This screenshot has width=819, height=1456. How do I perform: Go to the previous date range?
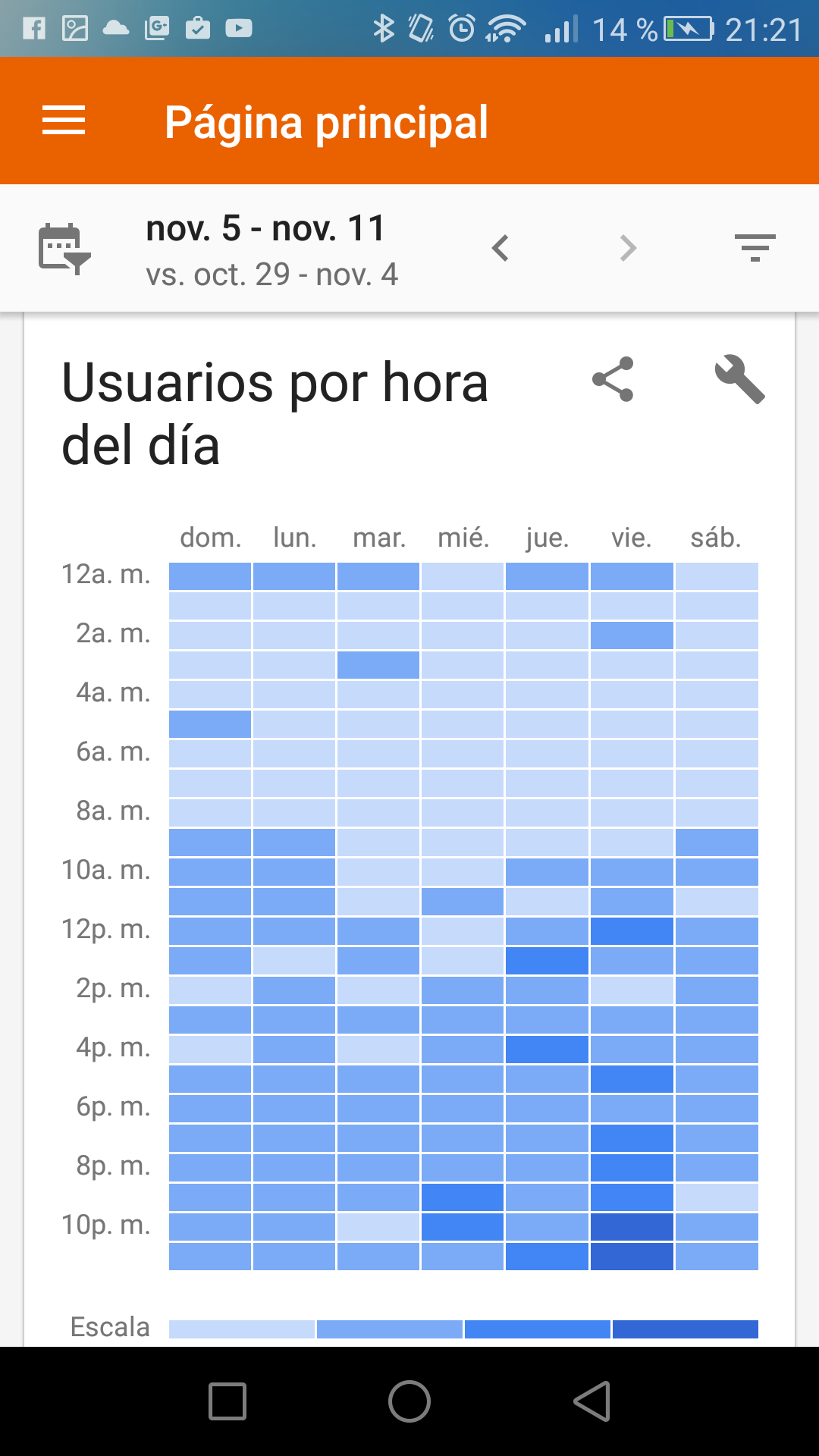click(x=500, y=248)
